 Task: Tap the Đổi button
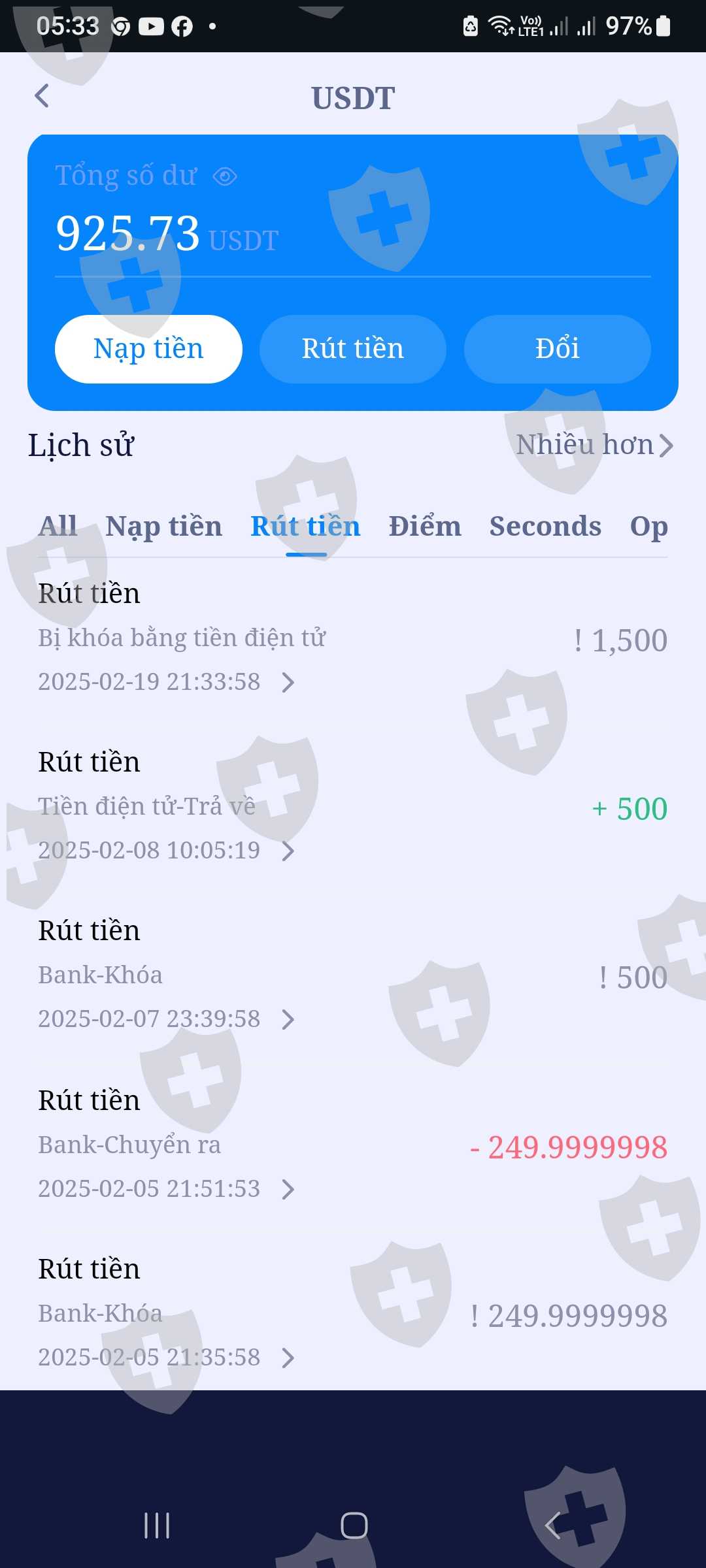(x=558, y=349)
